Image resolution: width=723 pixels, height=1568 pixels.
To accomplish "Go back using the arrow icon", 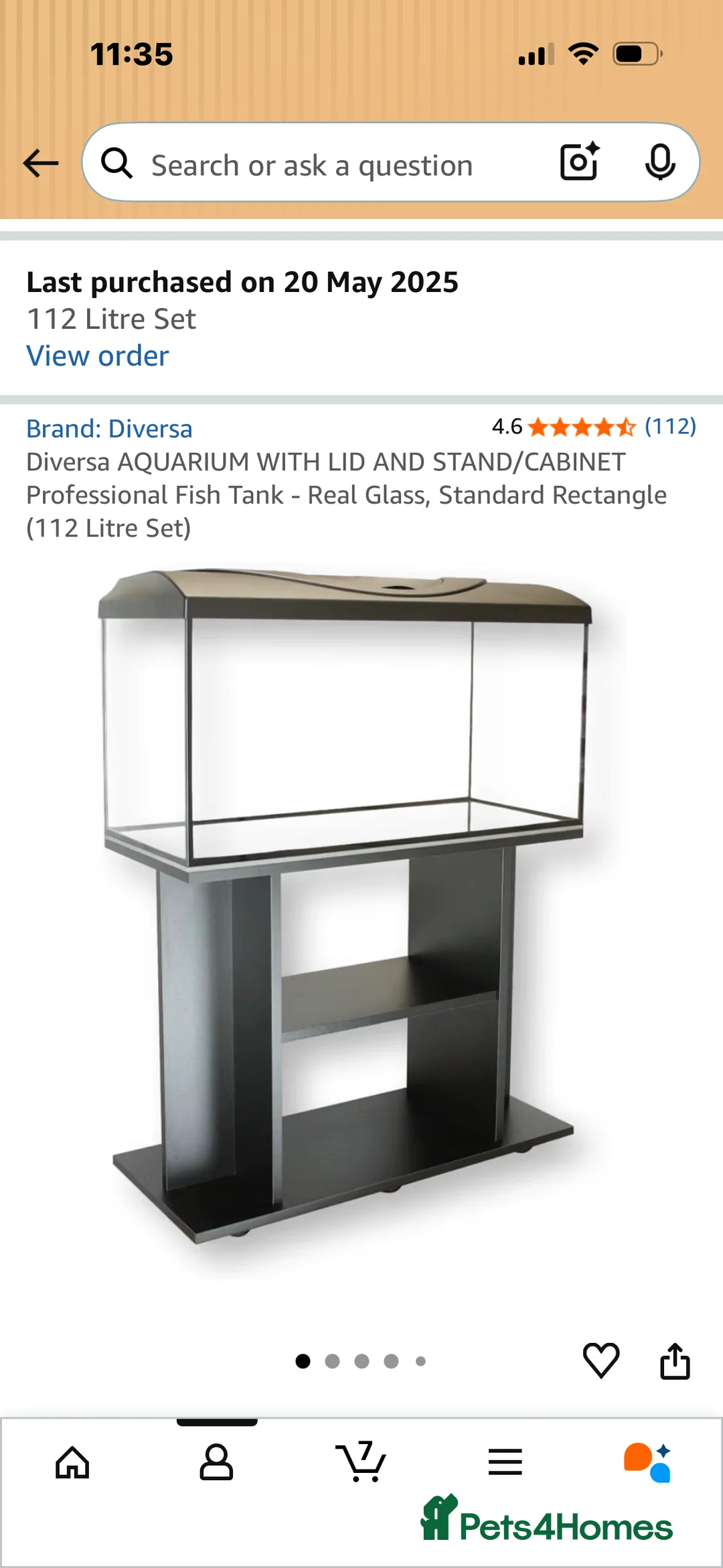I will click(41, 163).
